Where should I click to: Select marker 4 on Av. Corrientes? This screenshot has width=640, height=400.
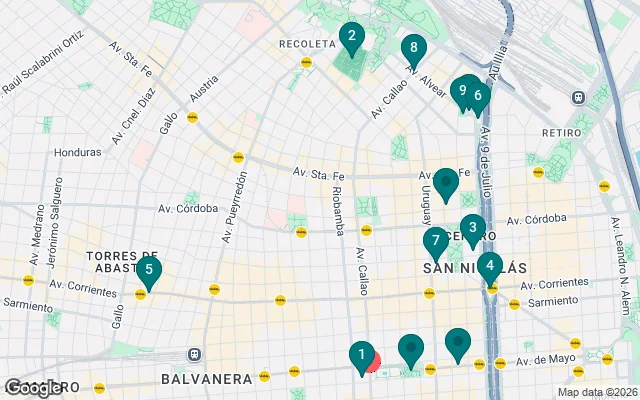[489, 265]
